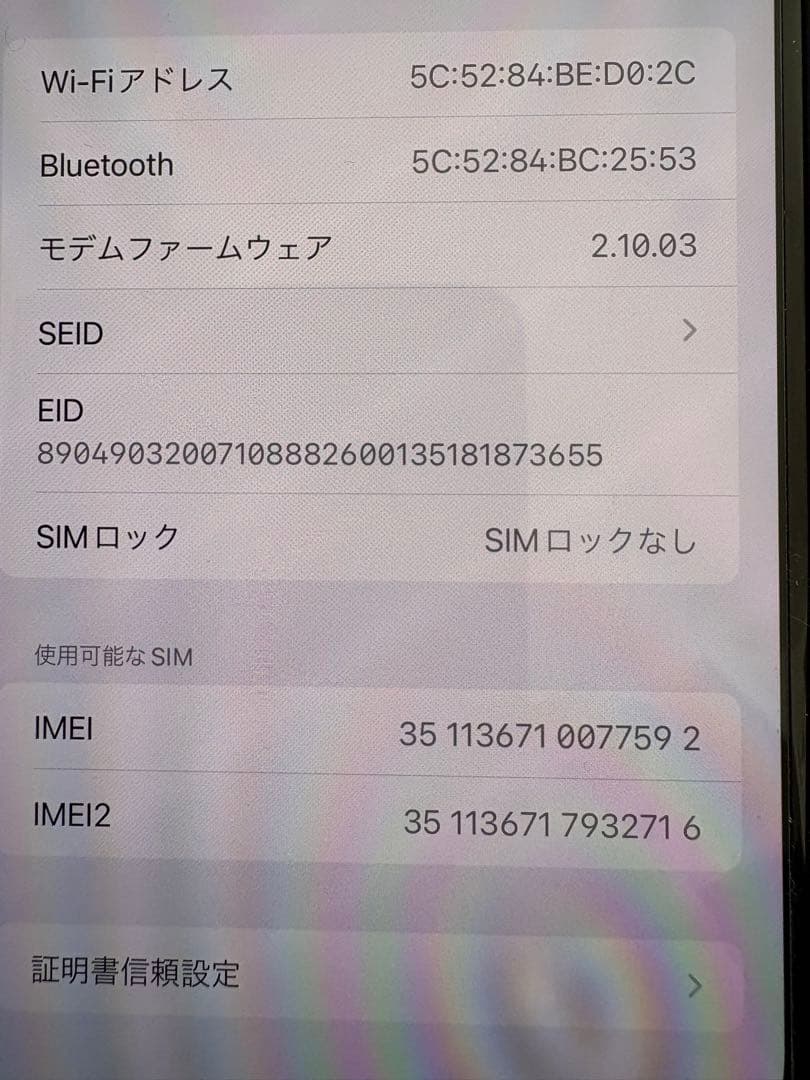Tap the EID value starting with 89049032
This screenshot has height=1080, width=810.
tap(318, 455)
